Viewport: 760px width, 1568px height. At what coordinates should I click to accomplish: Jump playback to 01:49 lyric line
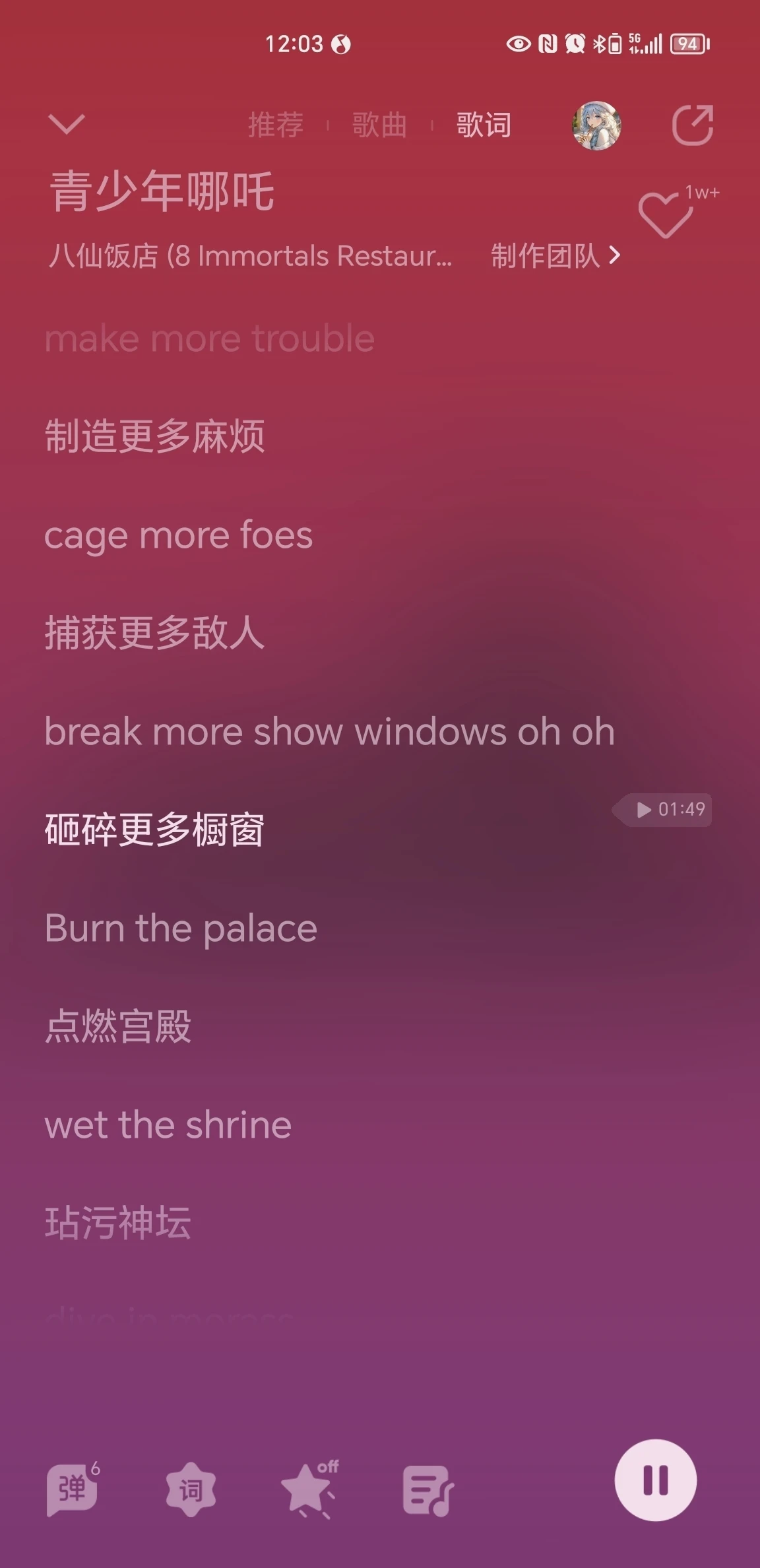[662, 810]
